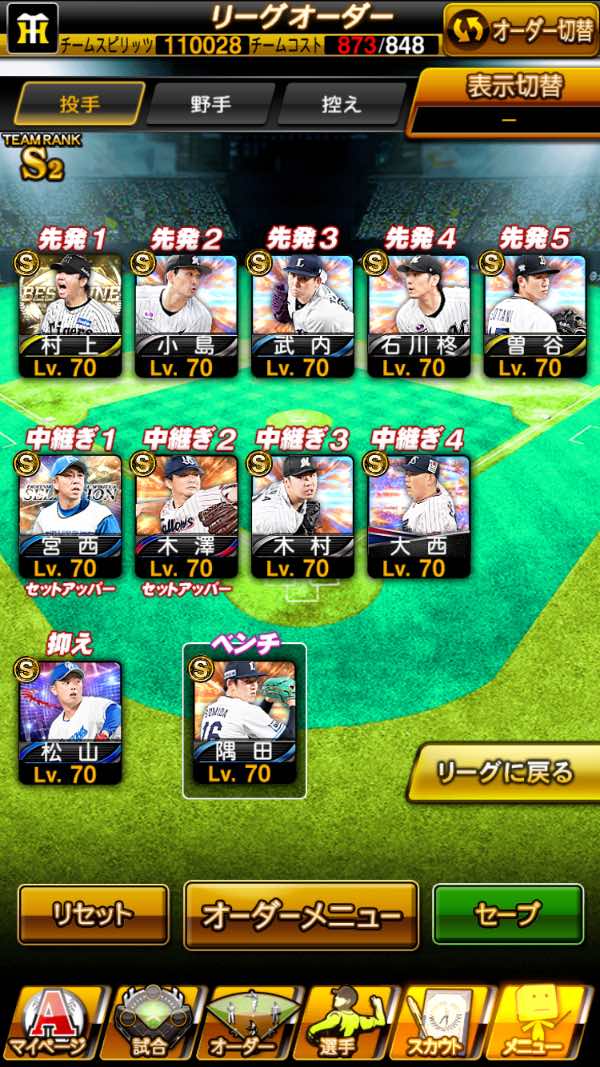
Task: Save the lineup with セーブ
Action: click(x=508, y=914)
